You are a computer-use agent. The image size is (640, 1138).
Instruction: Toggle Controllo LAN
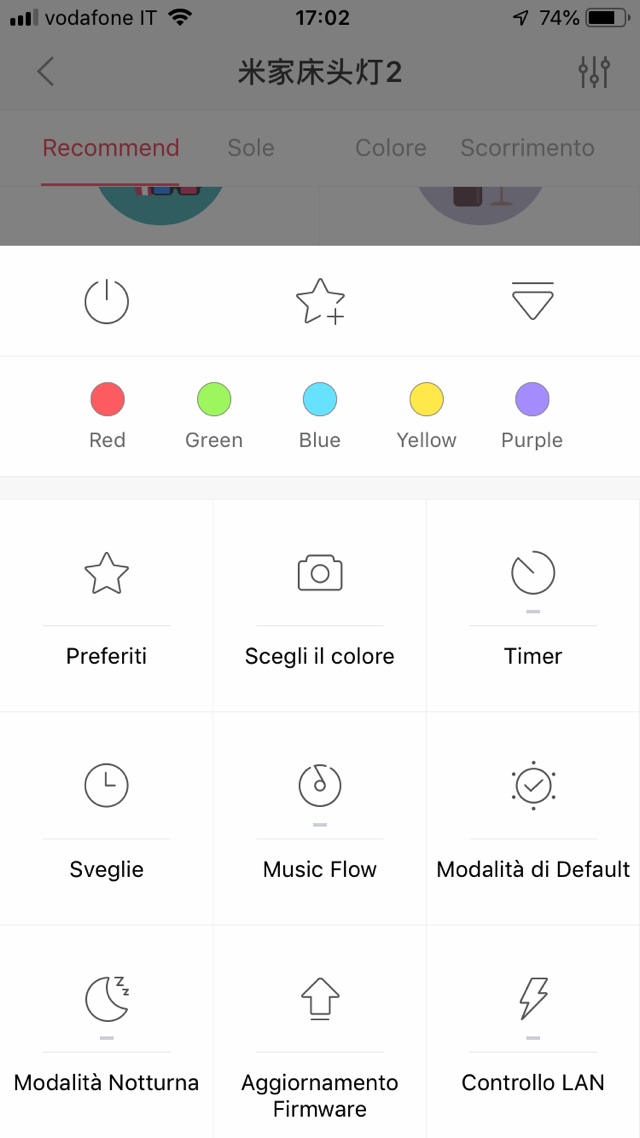[x=533, y=1032]
